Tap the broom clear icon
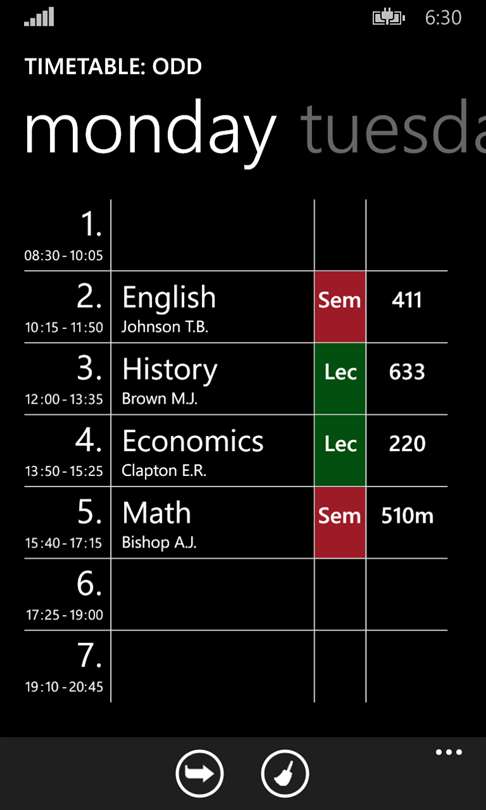The image size is (486, 810). click(x=285, y=773)
